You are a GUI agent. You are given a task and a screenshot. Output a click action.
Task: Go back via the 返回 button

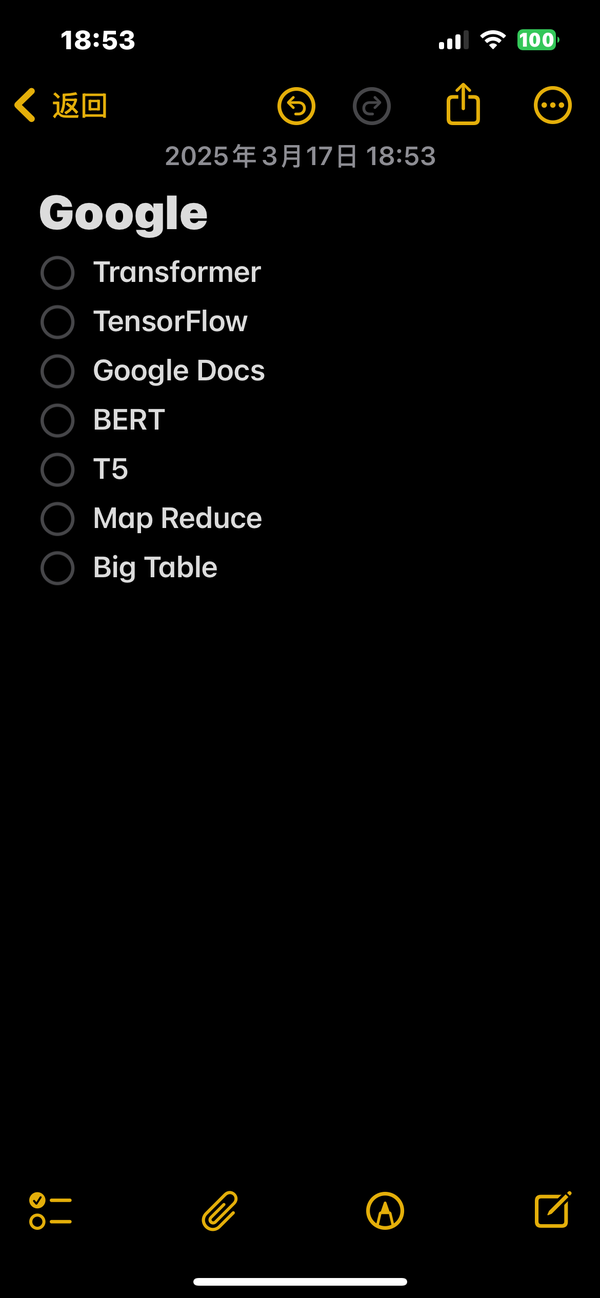(x=60, y=105)
